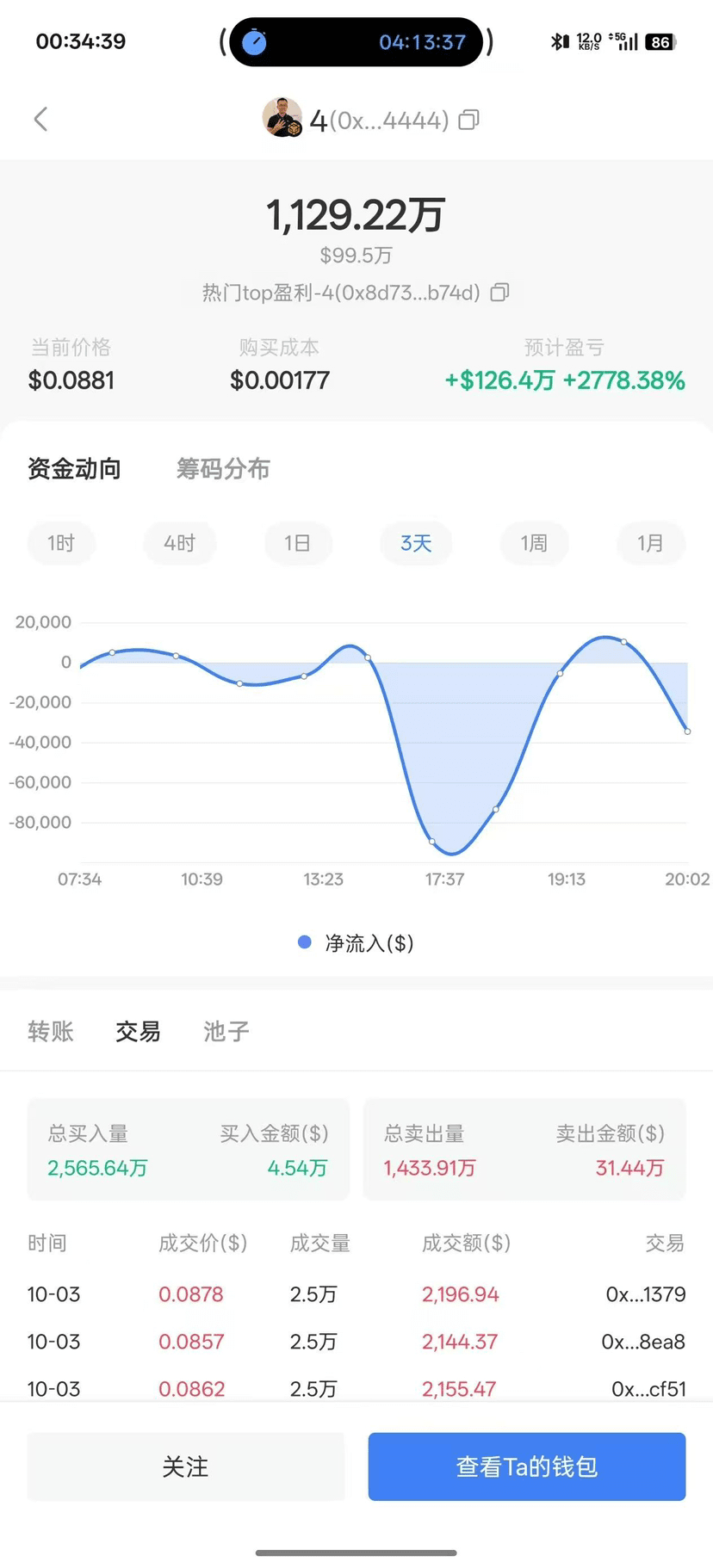Open the 交易 tab
Viewport: 713px width, 1568px height.
point(138,1031)
